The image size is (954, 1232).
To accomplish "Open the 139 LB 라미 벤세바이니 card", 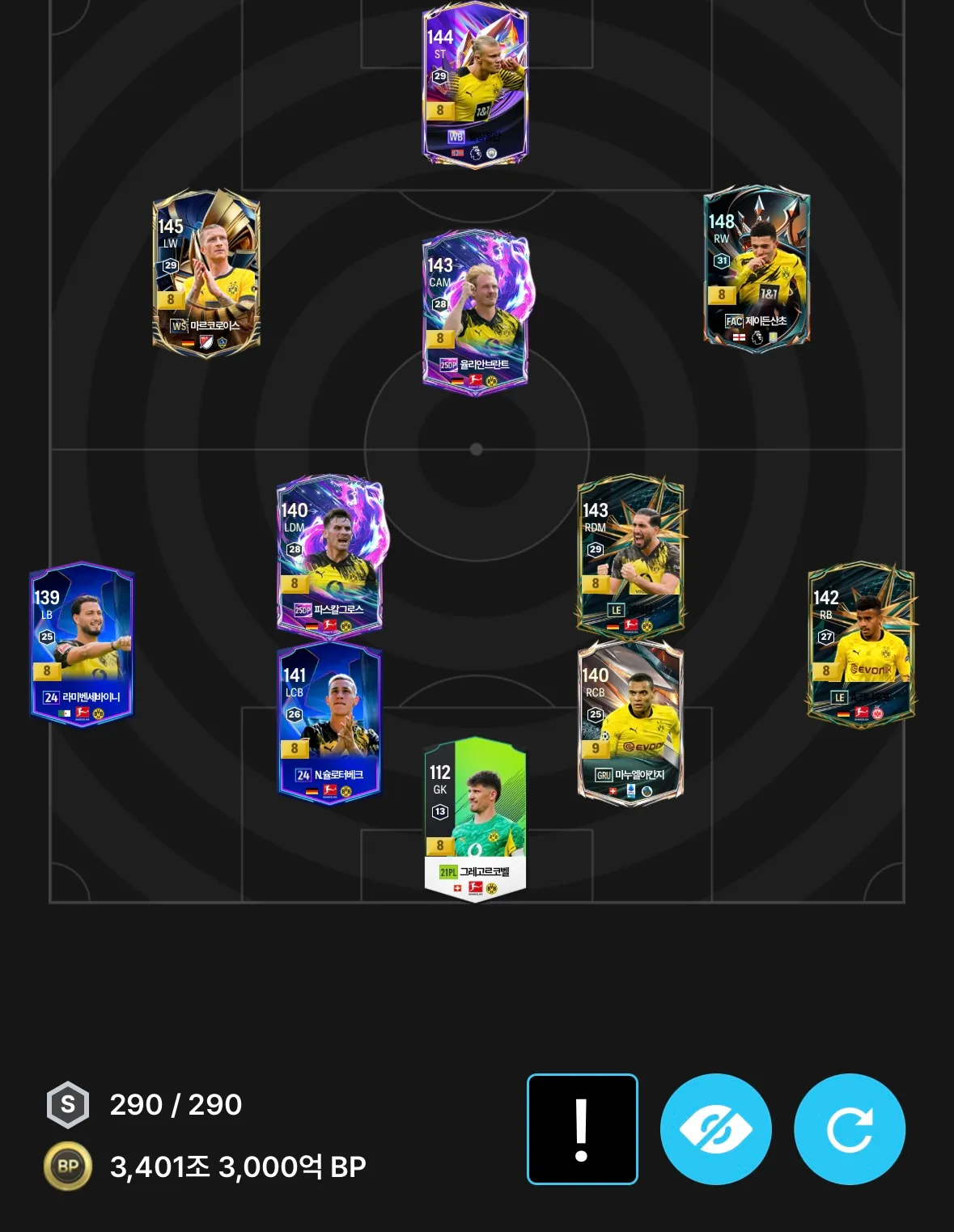I will pos(82,644).
